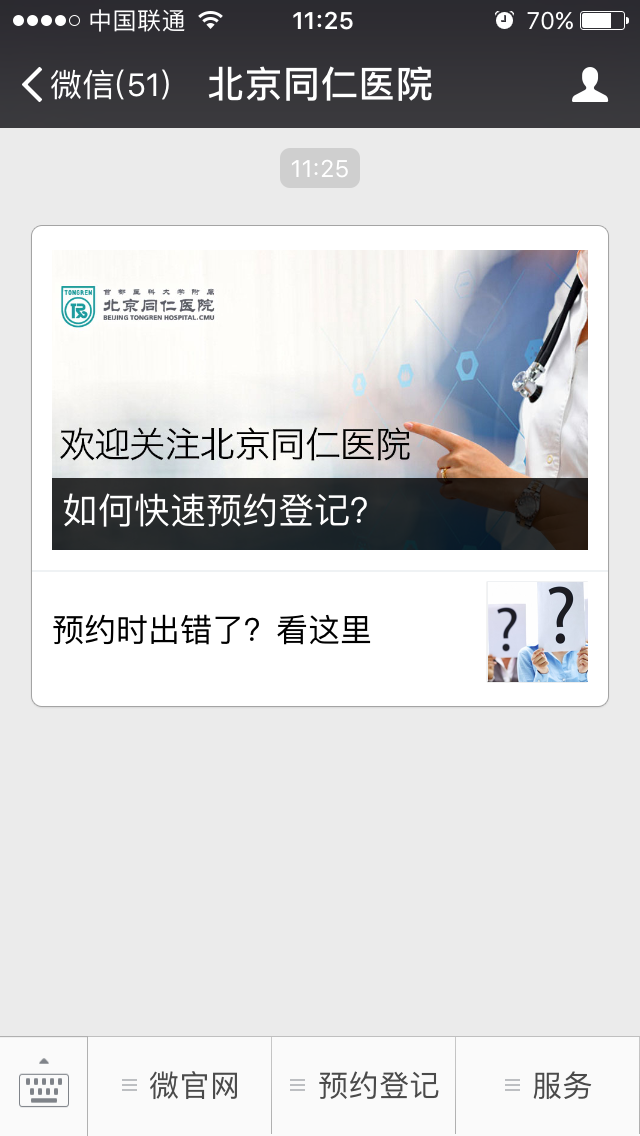Switch to keyboard input
This screenshot has height=1136, width=640.
coord(44,1085)
